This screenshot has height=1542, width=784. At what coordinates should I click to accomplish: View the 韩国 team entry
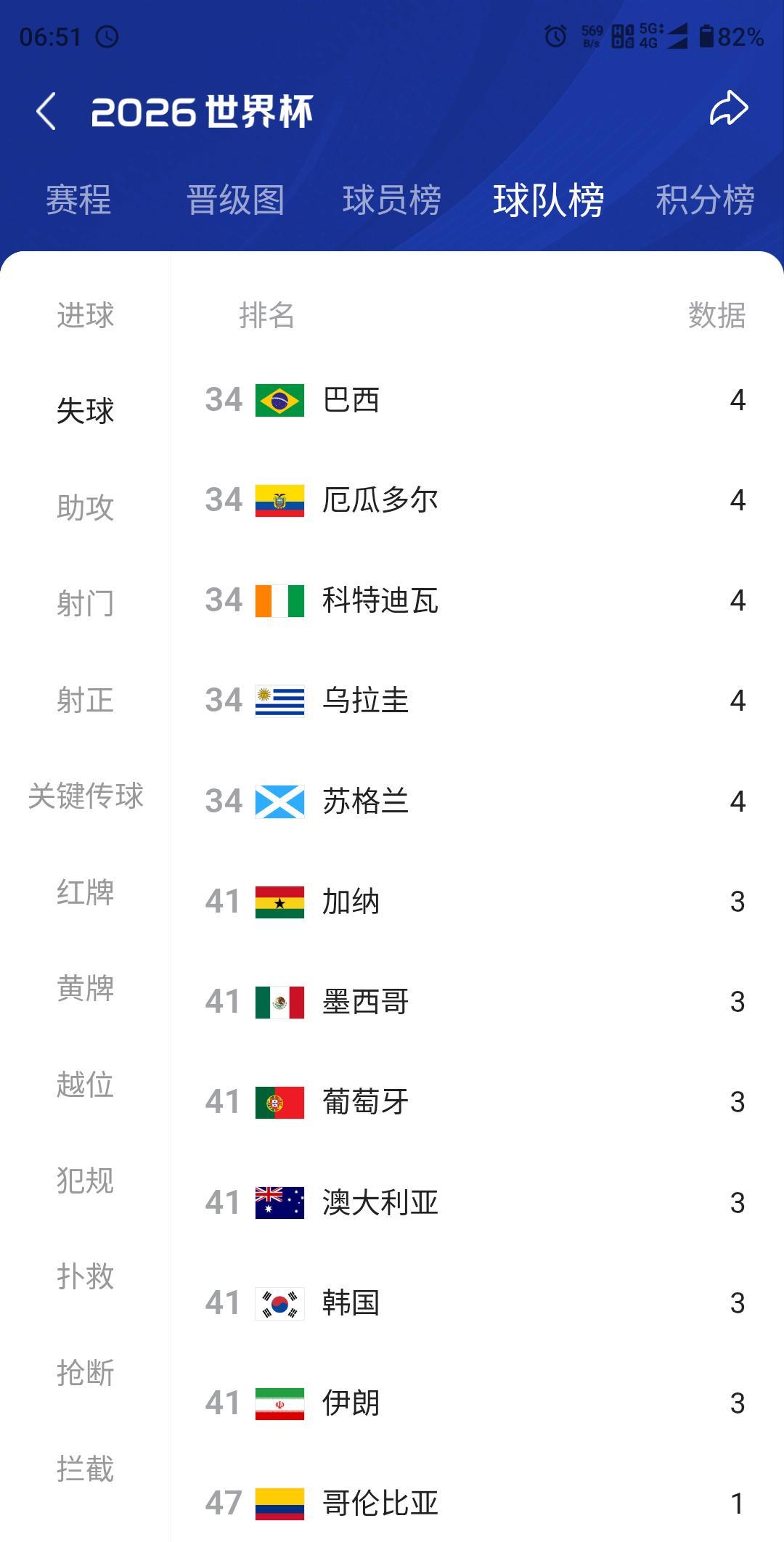click(477, 1303)
